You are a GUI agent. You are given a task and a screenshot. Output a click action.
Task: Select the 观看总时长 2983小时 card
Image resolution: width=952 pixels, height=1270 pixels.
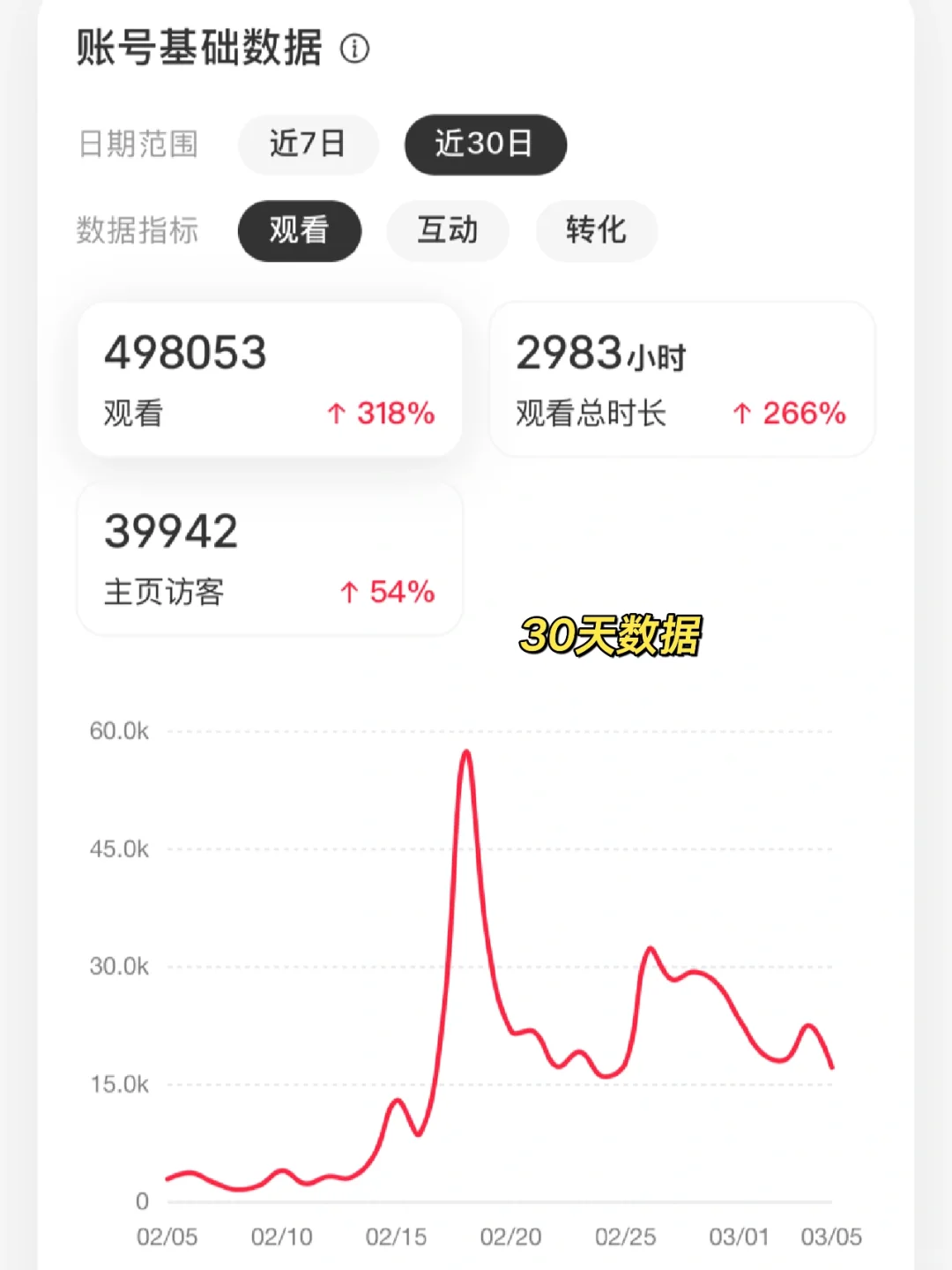click(681, 380)
